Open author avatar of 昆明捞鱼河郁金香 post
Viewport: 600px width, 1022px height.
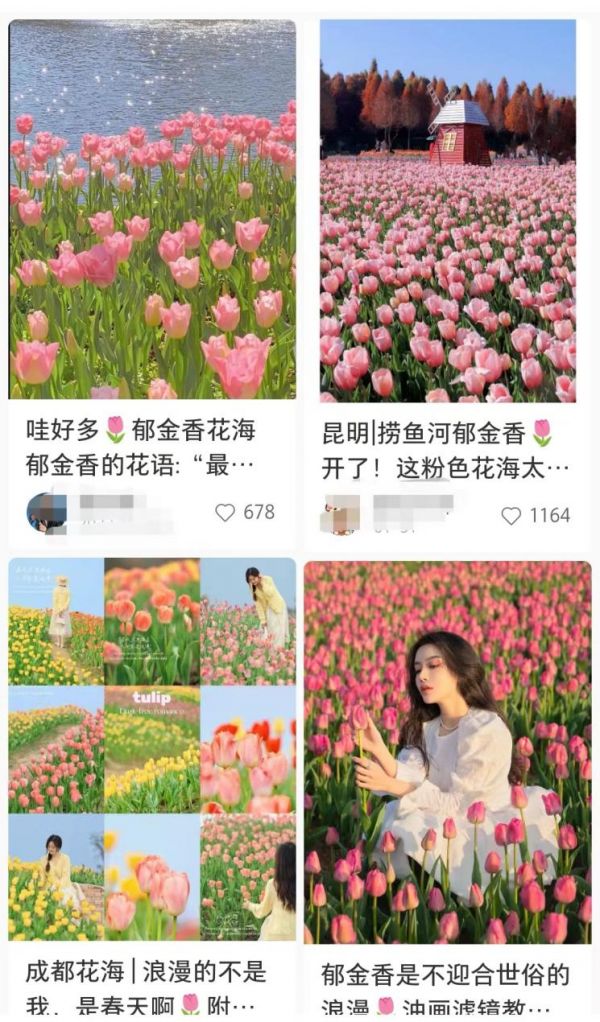click(x=340, y=514)
